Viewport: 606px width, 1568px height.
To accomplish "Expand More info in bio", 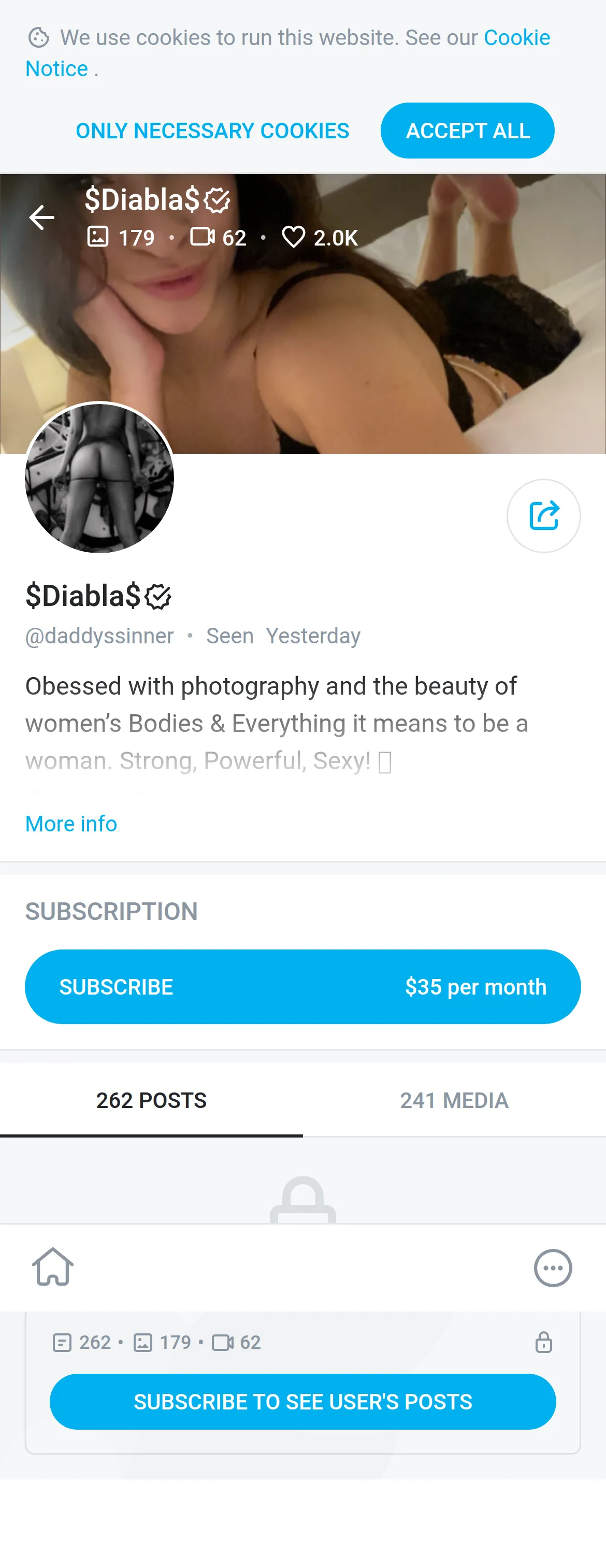I will pos(71,824).
